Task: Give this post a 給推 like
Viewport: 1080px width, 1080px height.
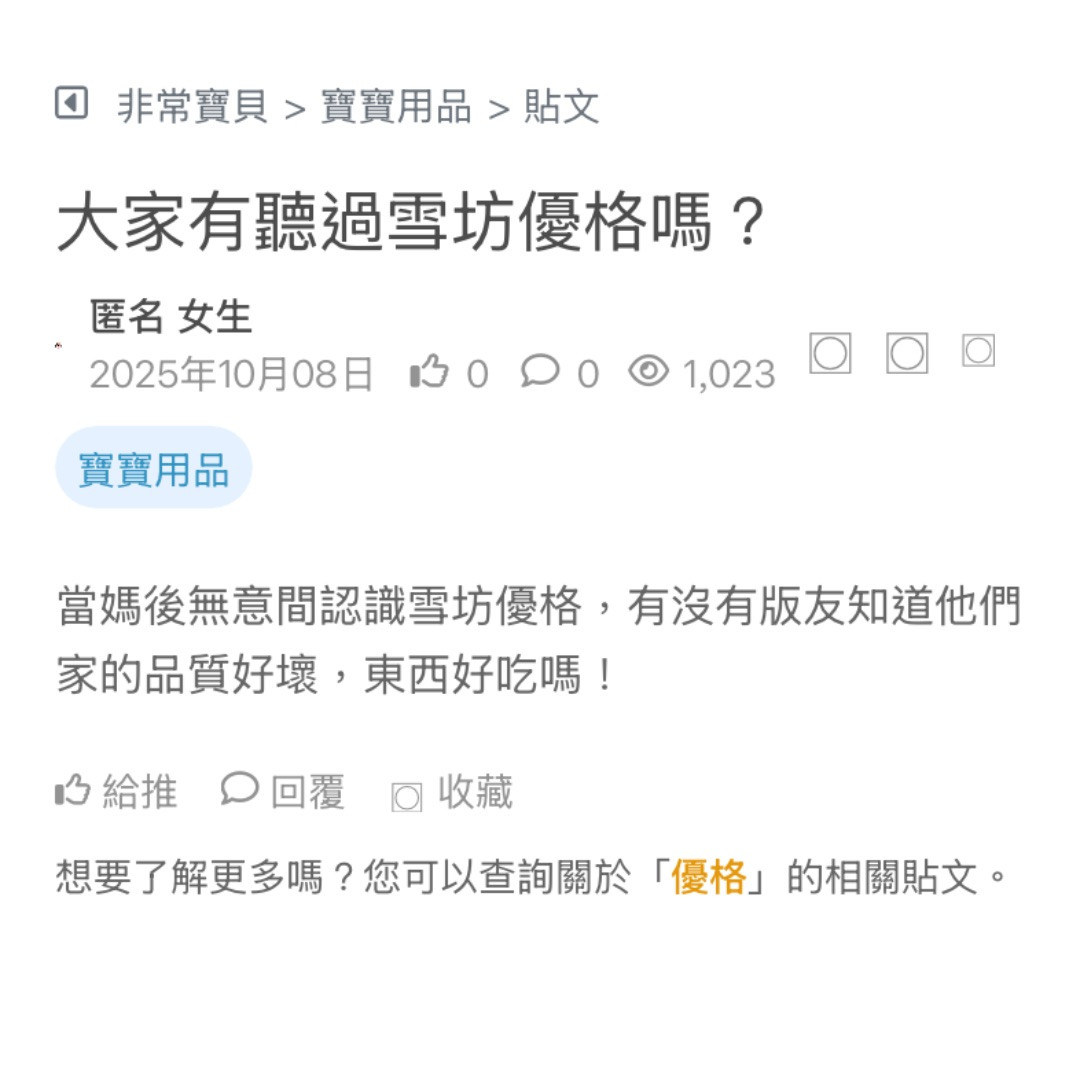Action: pos(116,792)
